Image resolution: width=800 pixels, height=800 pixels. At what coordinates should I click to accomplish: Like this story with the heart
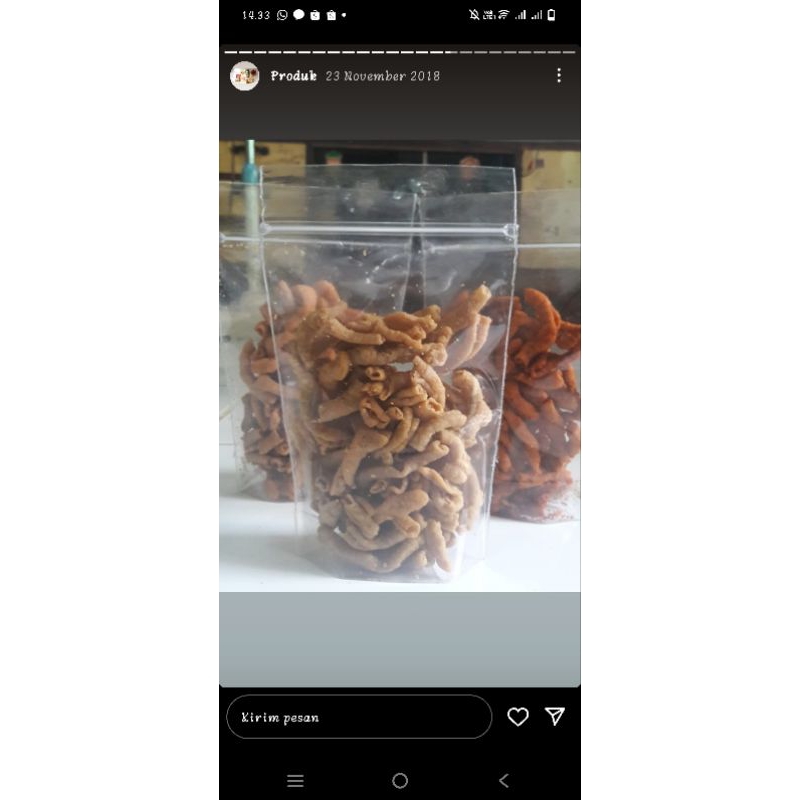(518, 716)
